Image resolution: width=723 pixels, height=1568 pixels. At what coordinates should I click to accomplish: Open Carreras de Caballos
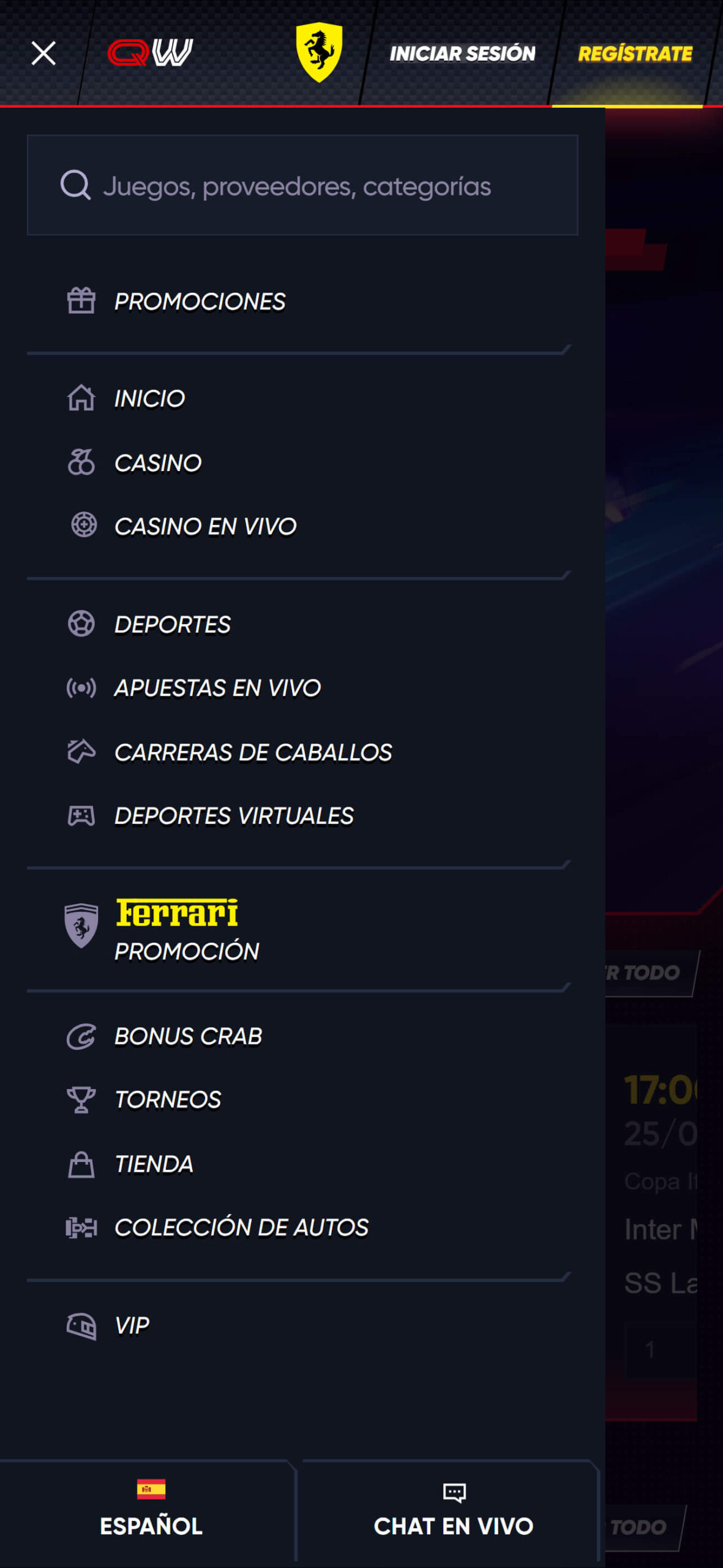[299, 752]
